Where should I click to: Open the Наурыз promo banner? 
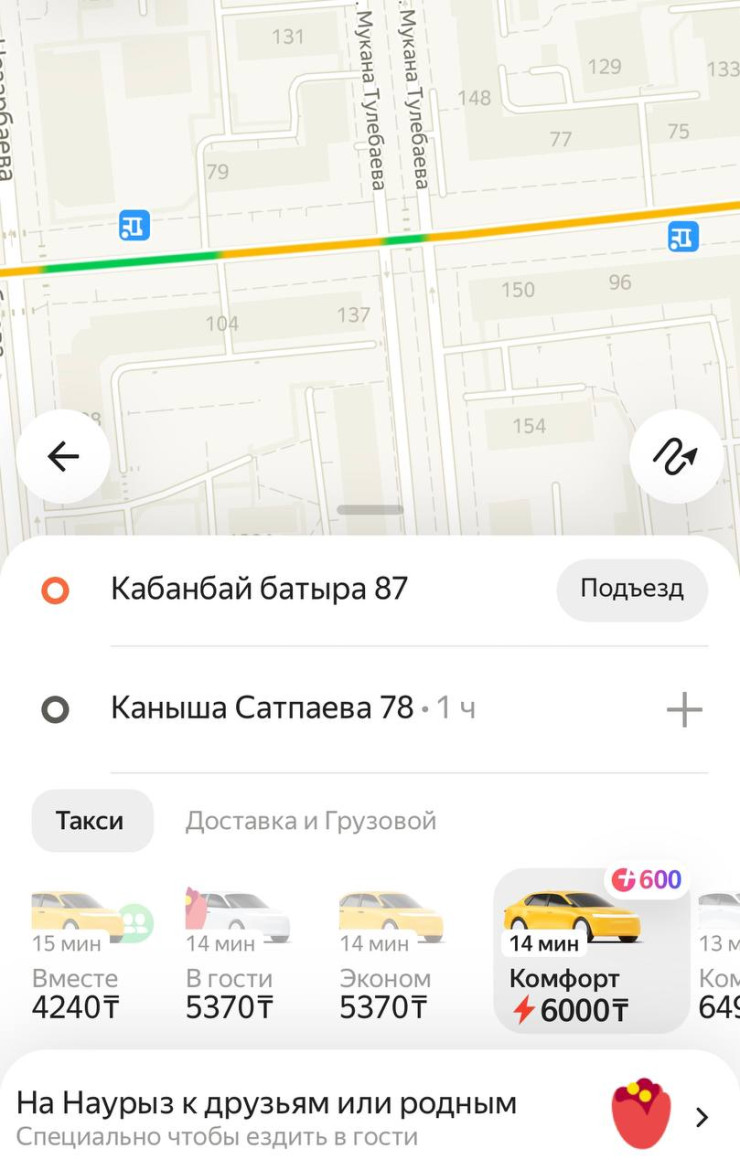point(370,1117)
